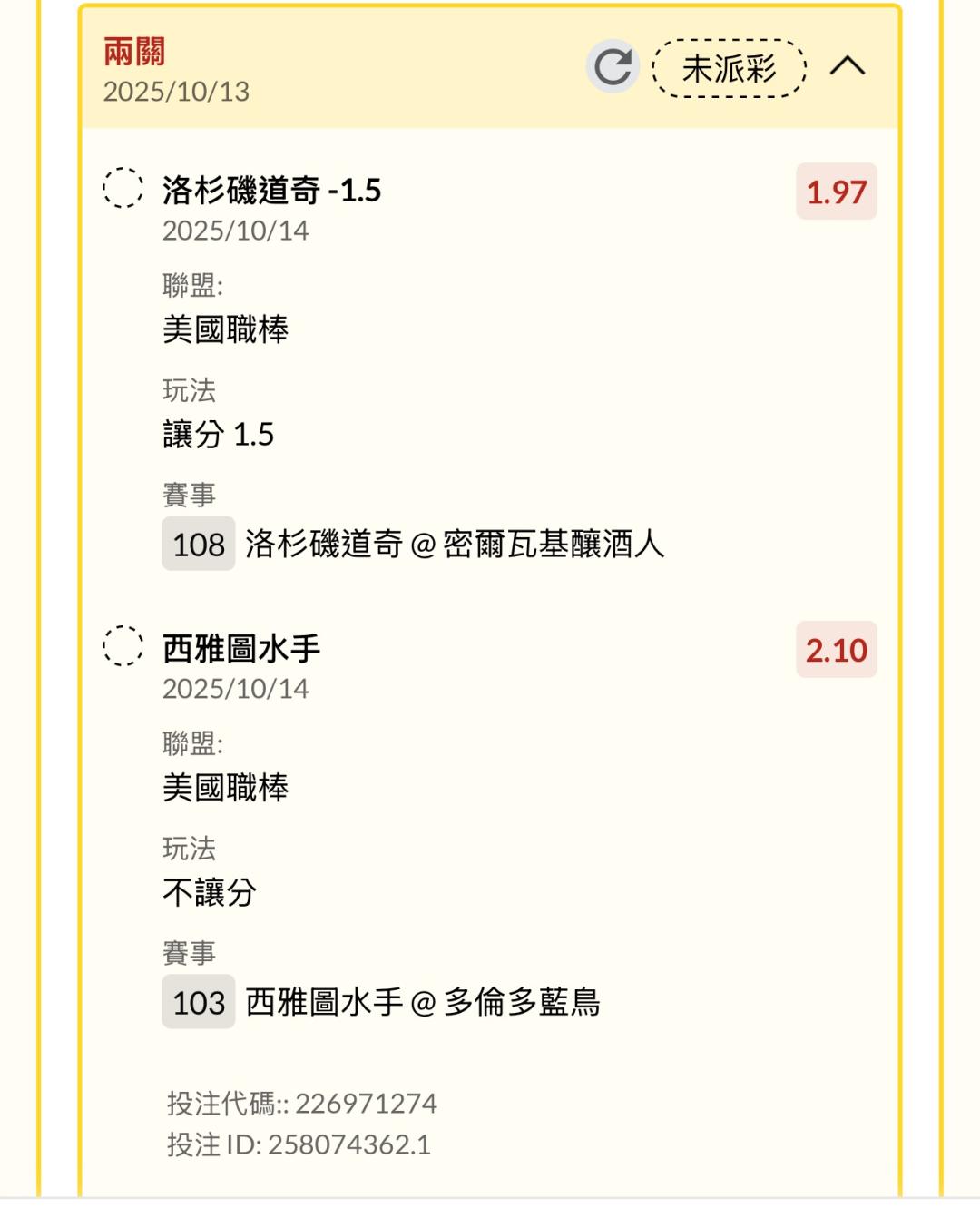Refresh the bet status with the reload icon
The image size is (980, 1218).
tap(612, 66)
